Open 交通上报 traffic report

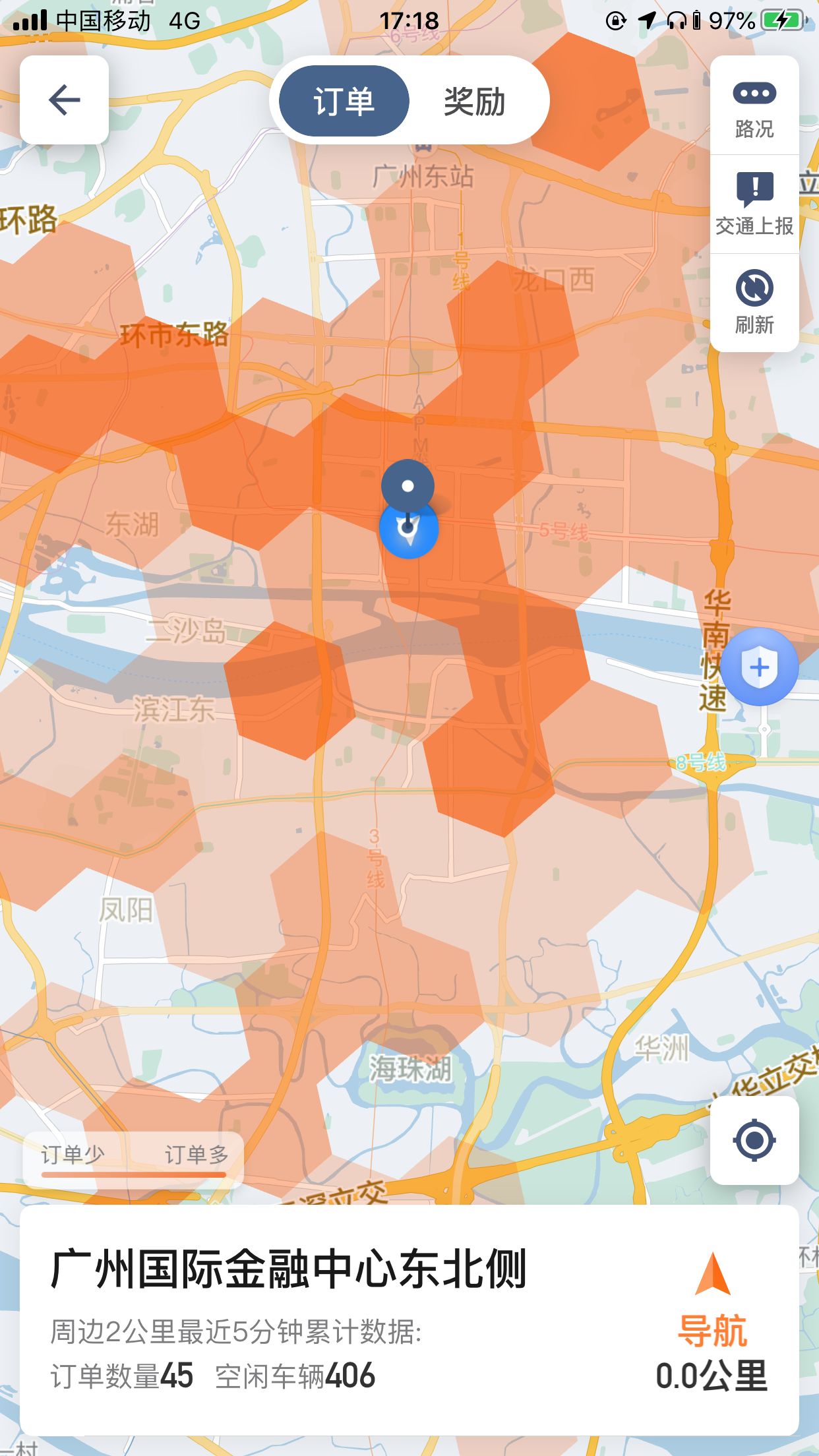(x=754, y=204)
